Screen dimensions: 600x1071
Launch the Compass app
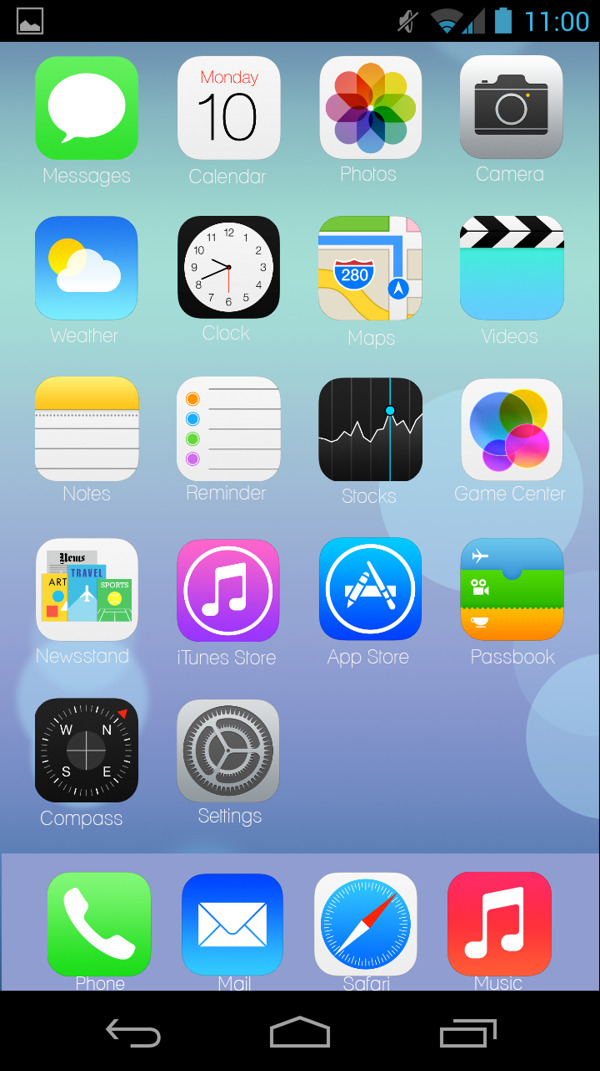(86, 750)
